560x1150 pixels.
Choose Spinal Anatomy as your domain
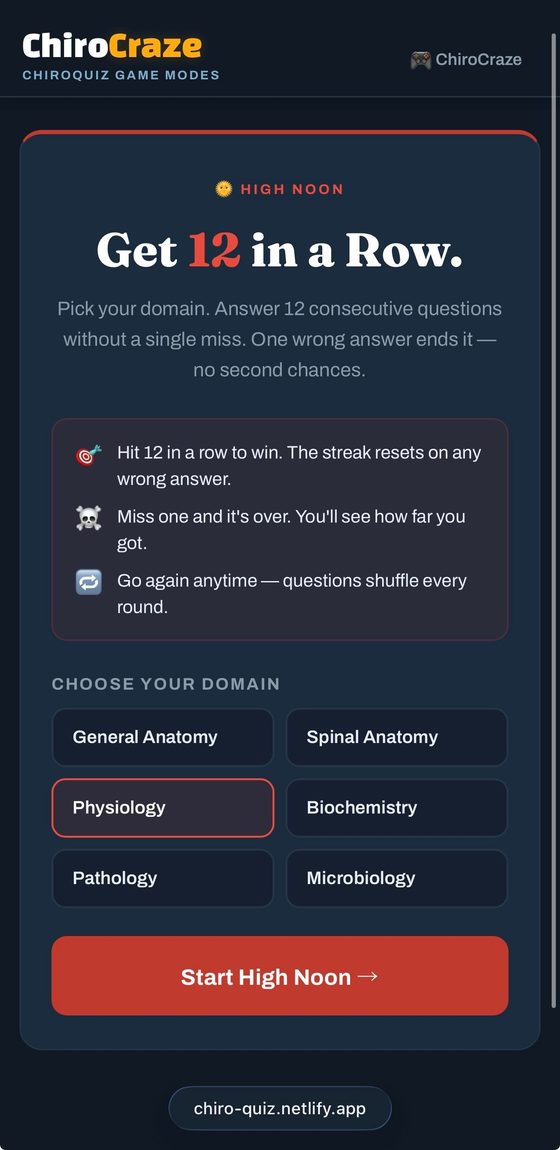(x=397, y=737)
